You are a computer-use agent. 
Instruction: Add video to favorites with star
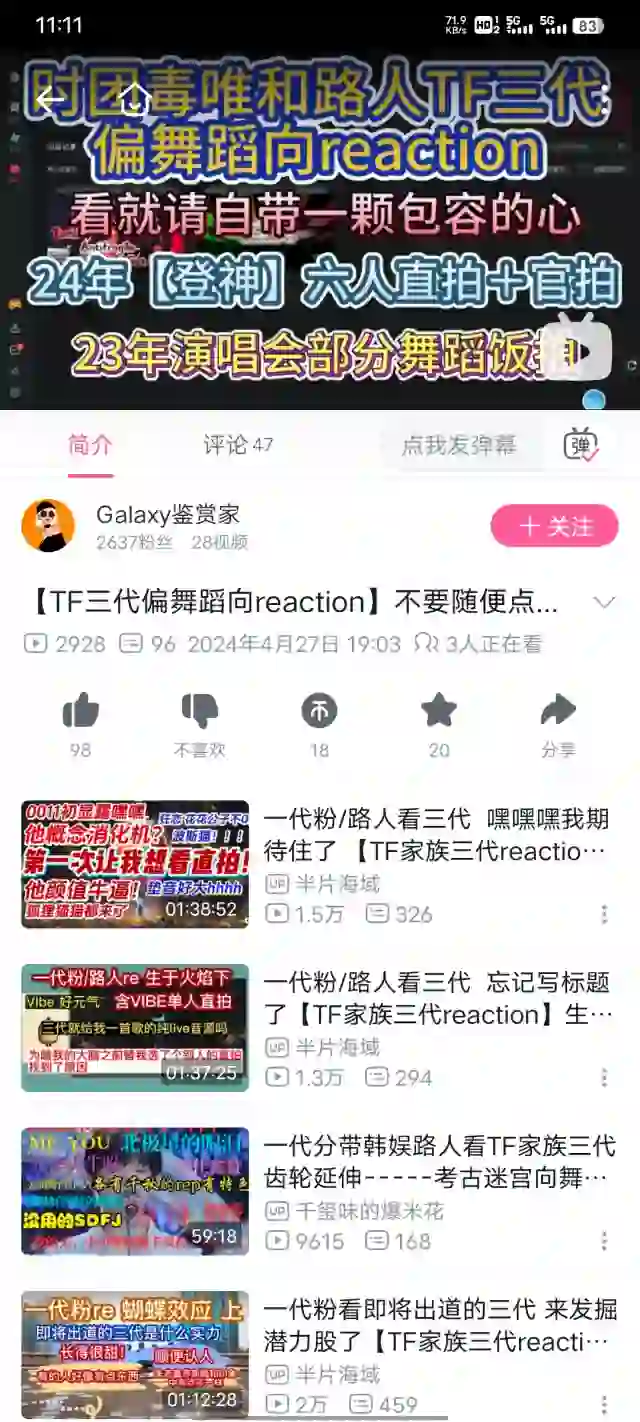(x=439, y=712)
